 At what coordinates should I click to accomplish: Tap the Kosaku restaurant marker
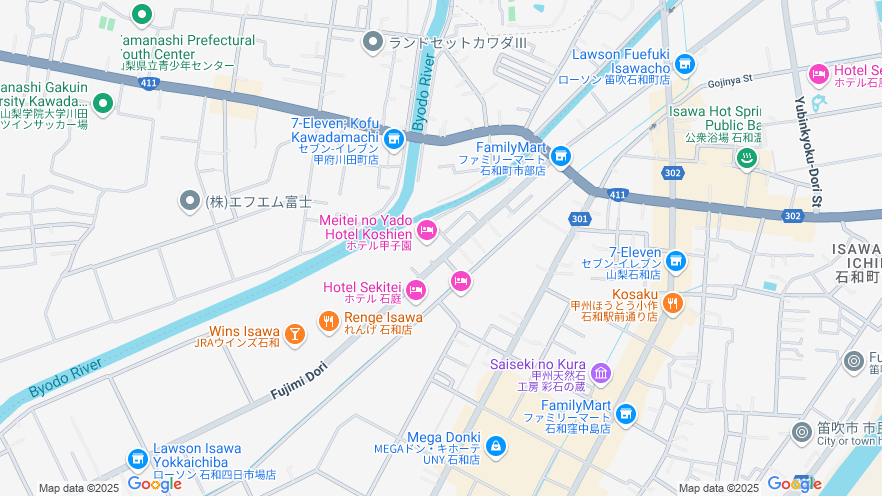pos(673,301)
